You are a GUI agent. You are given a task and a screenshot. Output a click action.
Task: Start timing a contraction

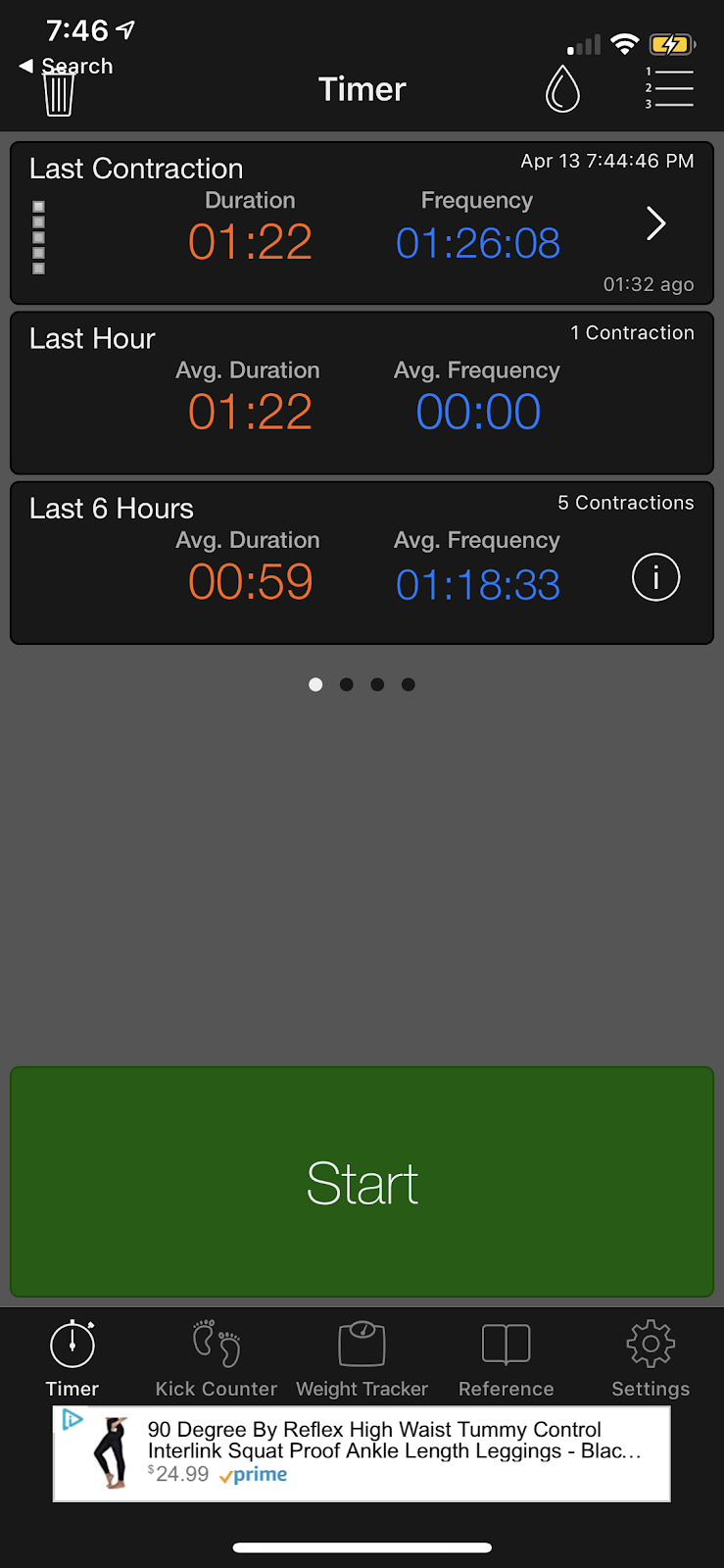[362, 1182]
